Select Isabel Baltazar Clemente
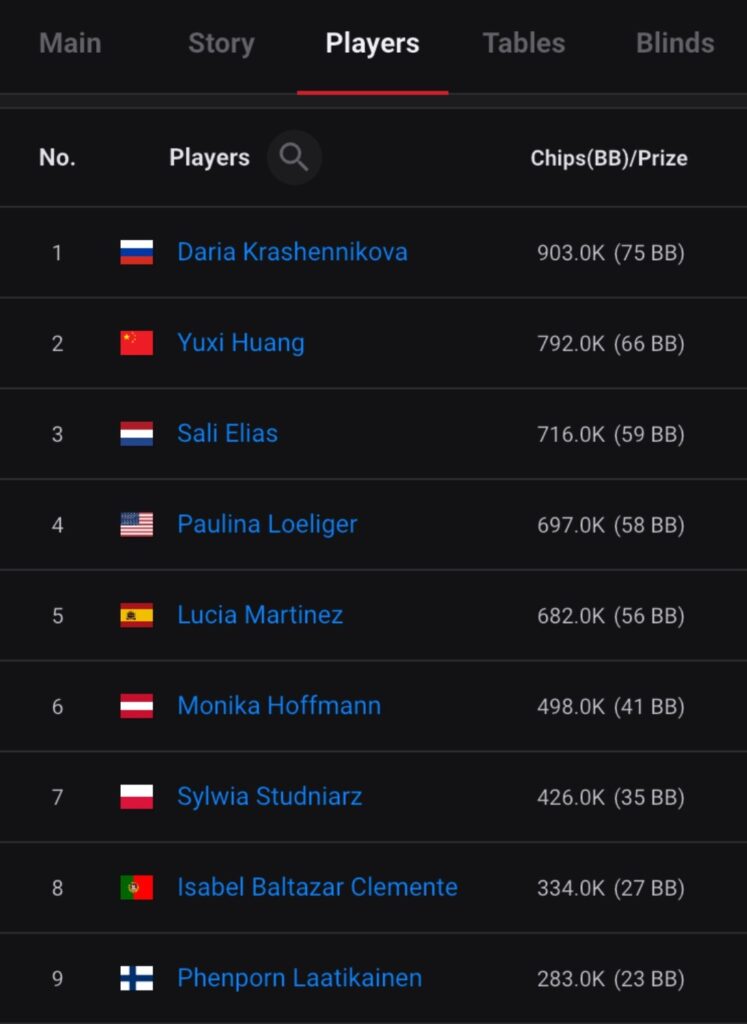Screen dimensions: 747x1024 click(317, 887)
